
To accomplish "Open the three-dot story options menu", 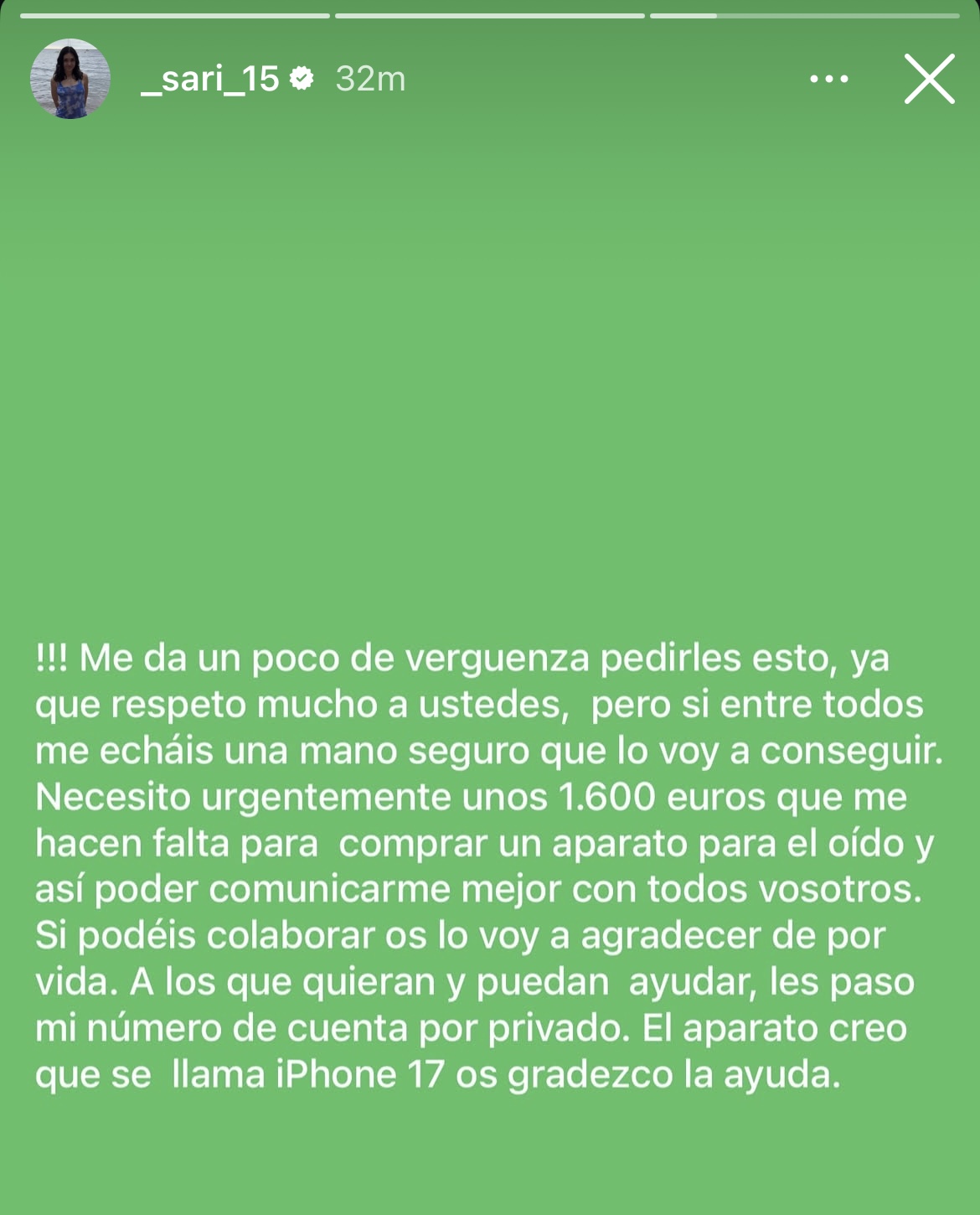I will click(x=829, y=79).
